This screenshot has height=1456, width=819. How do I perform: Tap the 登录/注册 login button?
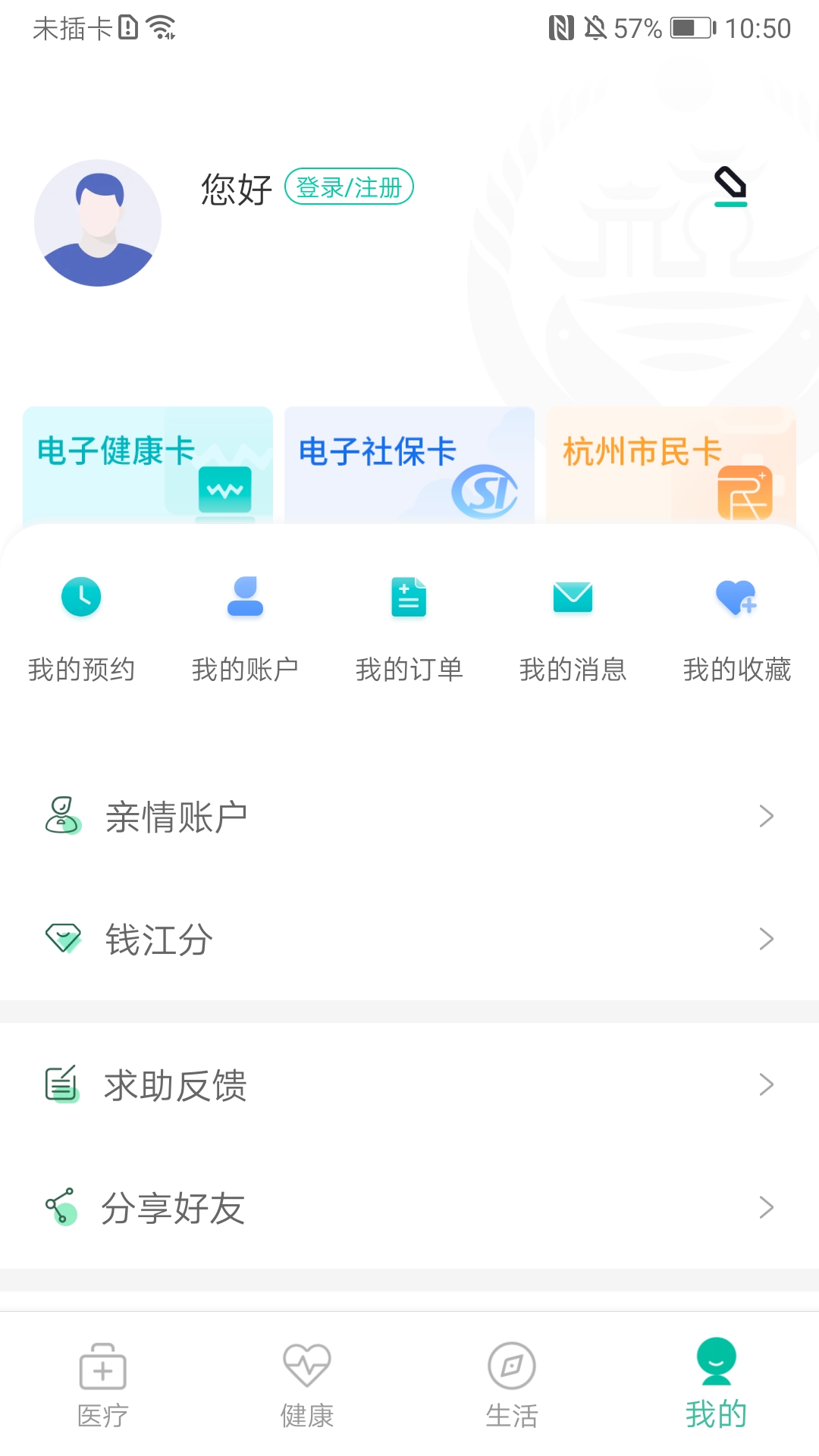coord(349,187)
